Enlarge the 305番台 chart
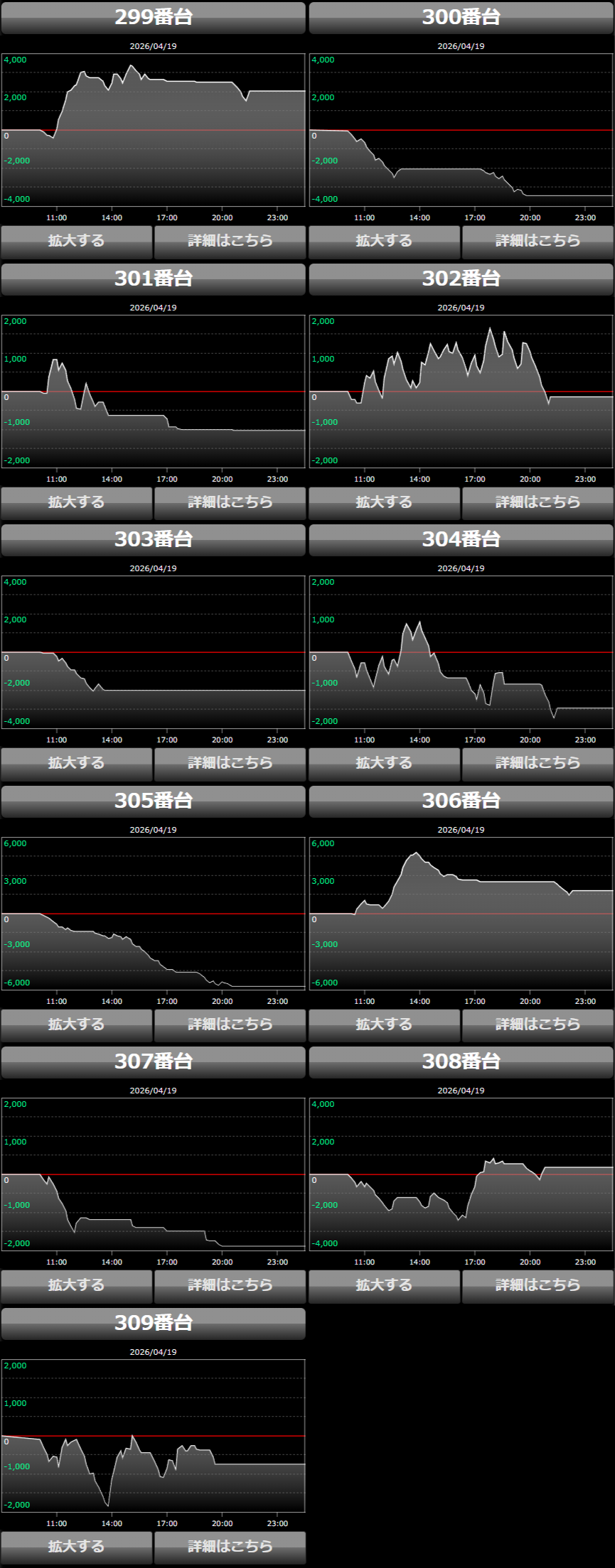615x1568 pixels. pos(77,1024)
